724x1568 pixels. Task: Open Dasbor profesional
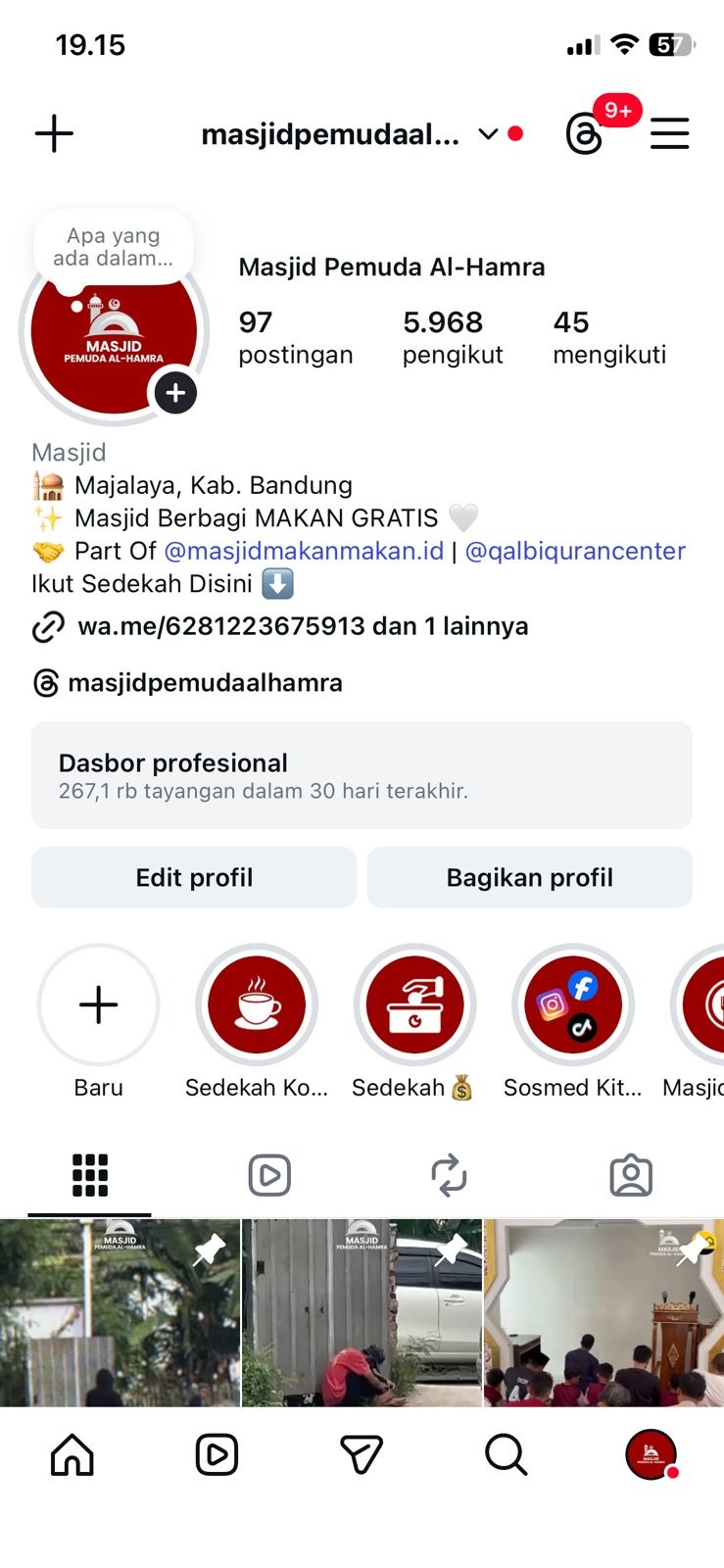[x=362, y=775]
